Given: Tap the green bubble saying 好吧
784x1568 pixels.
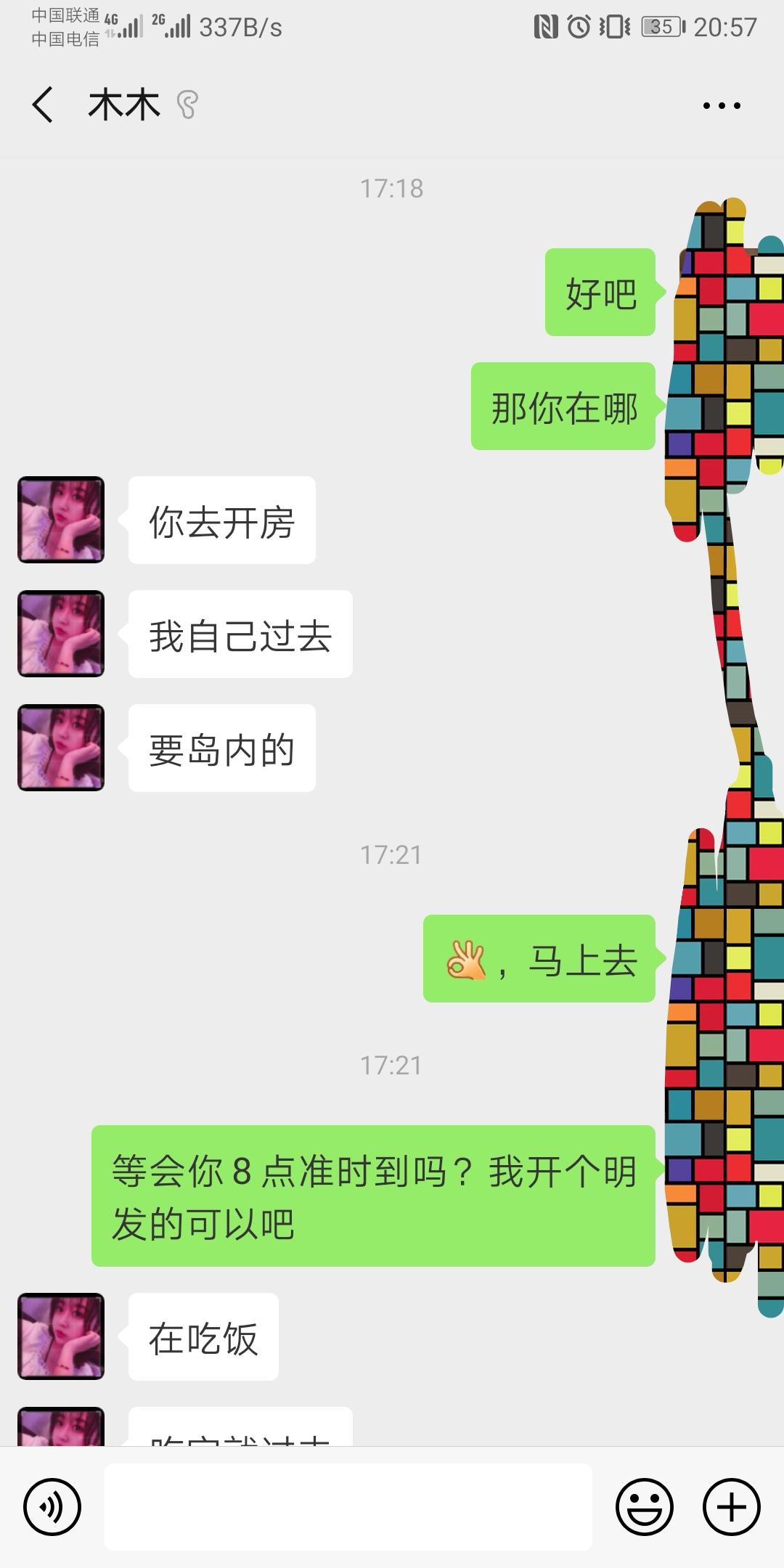Looking at the screenshot, I should coord(600,293).
